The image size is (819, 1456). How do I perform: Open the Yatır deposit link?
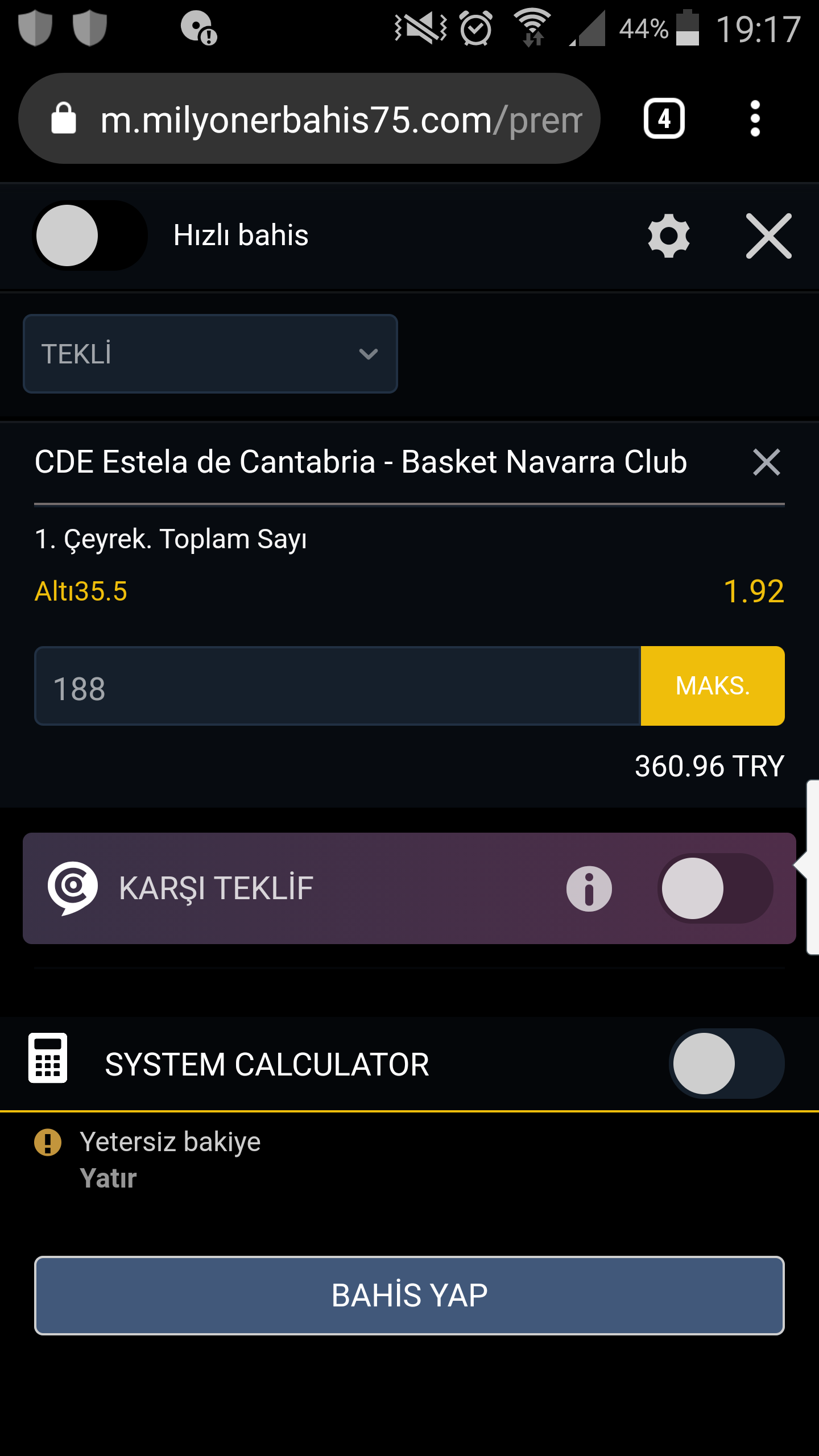(108, 1178)
